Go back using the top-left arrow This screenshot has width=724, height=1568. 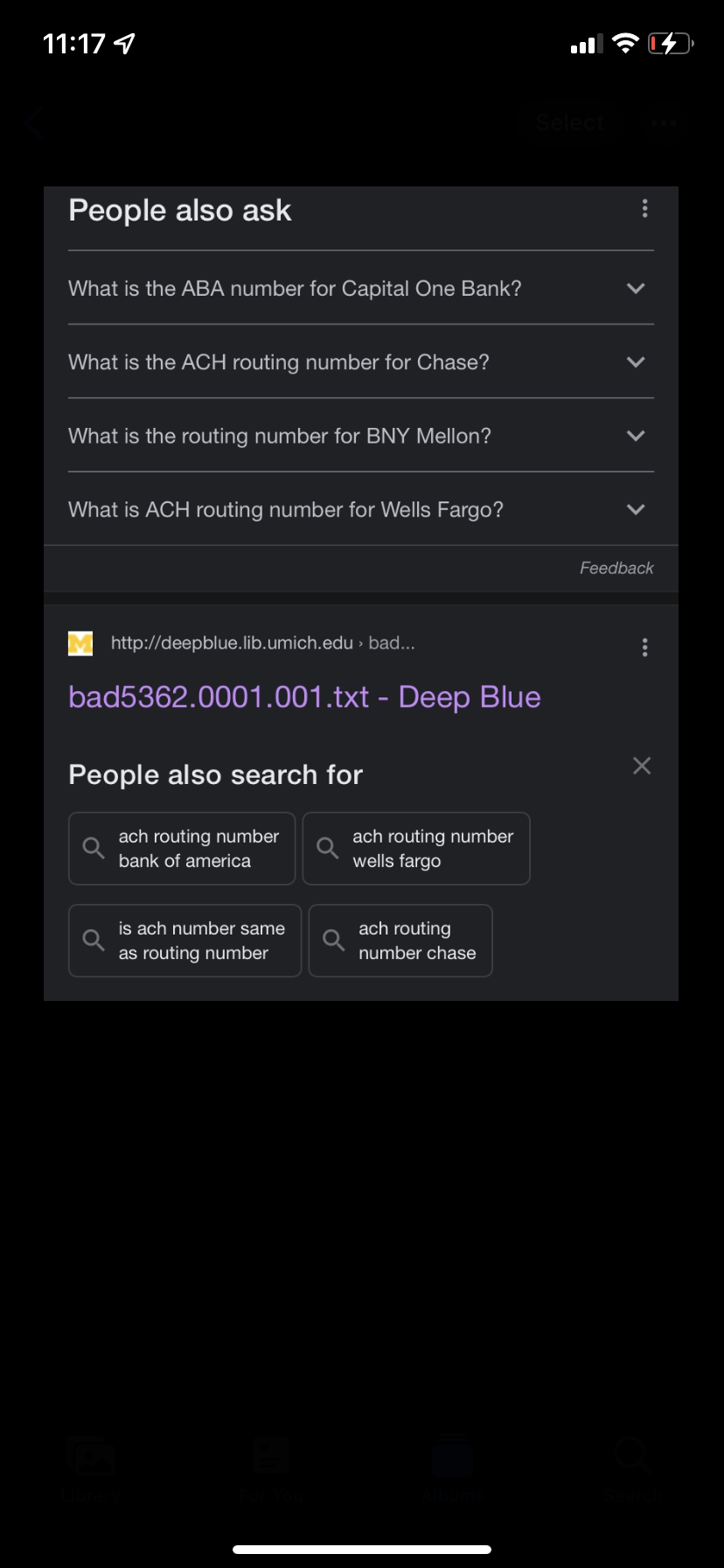35,123
